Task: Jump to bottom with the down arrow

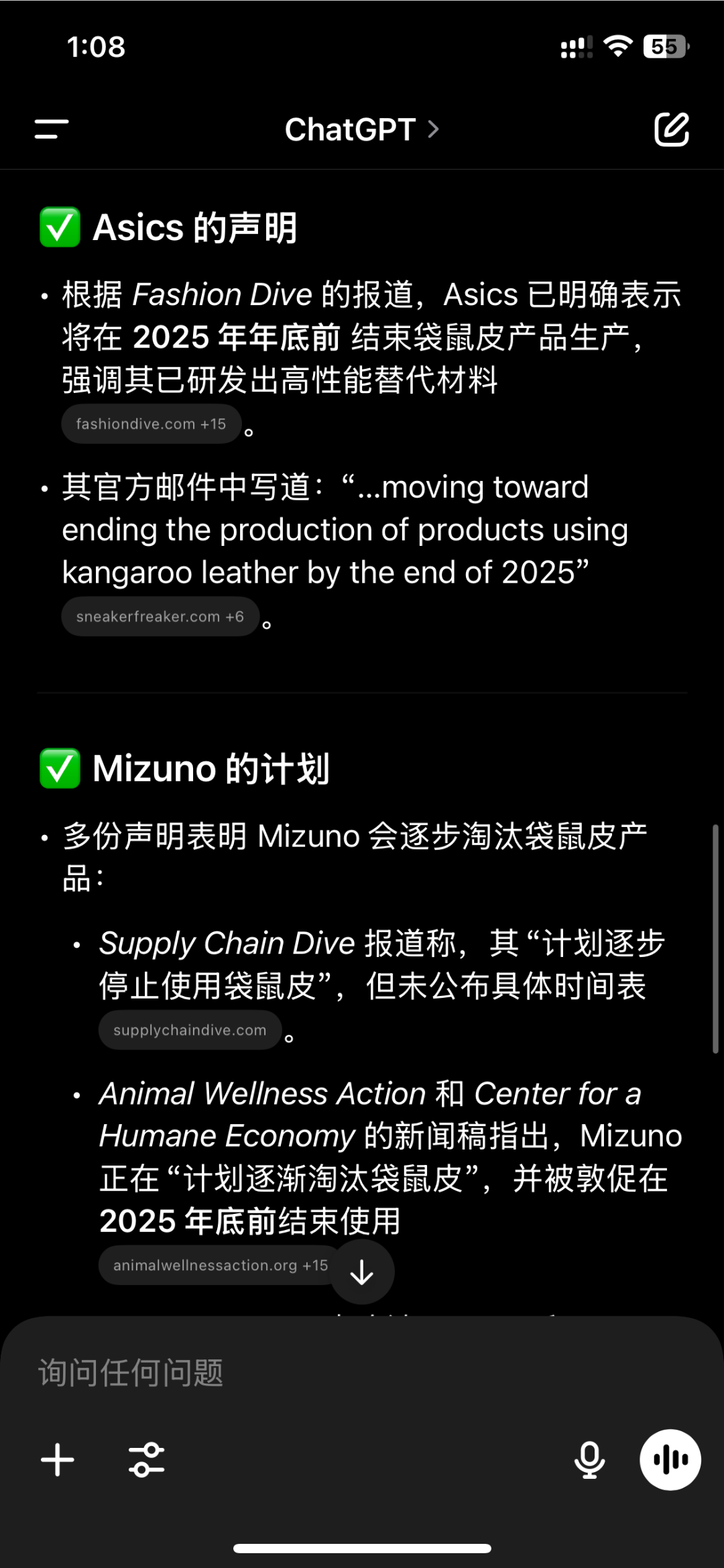Action: point(362,1272)
